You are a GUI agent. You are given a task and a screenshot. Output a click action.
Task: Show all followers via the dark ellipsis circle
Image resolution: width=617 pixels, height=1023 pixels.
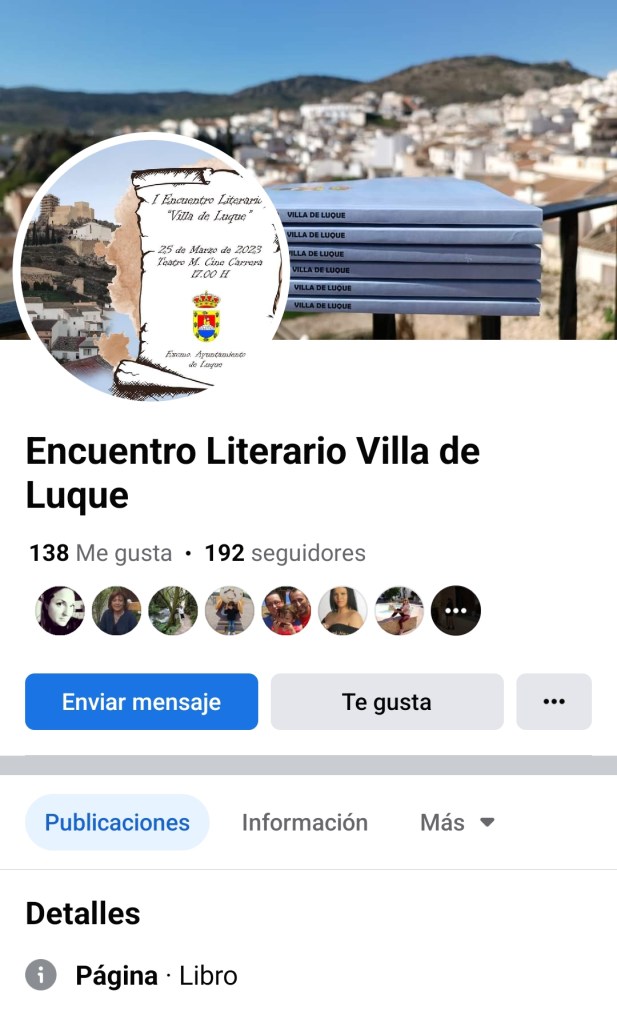[x=456, y=611]
